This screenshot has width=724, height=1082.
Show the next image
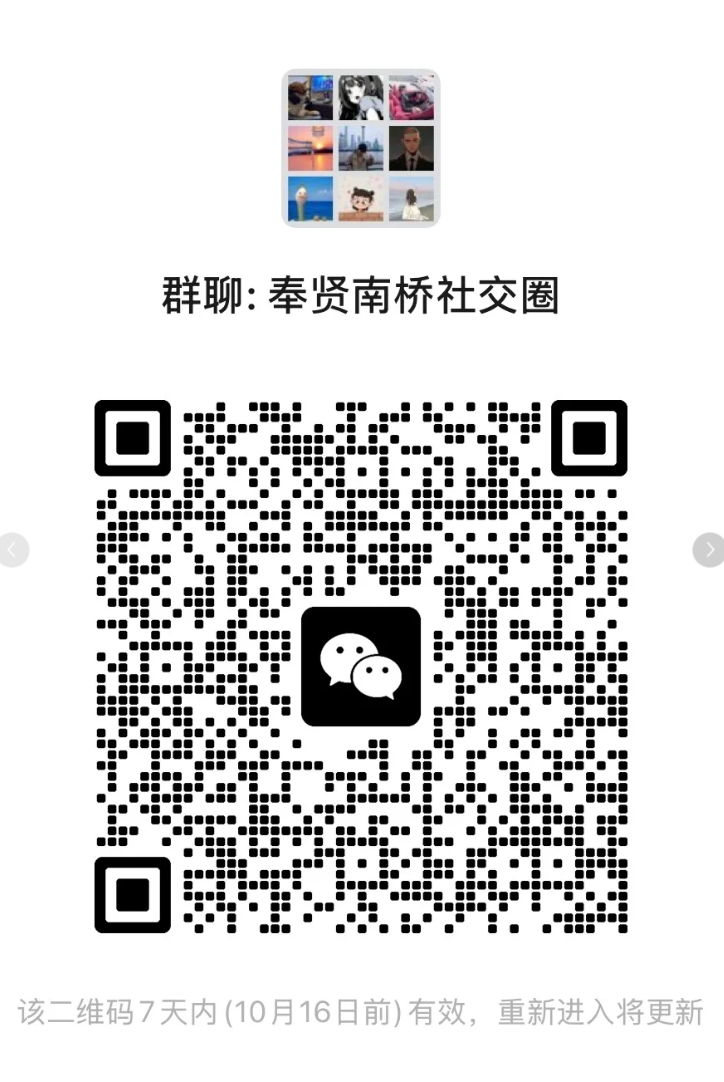point(709,549)
